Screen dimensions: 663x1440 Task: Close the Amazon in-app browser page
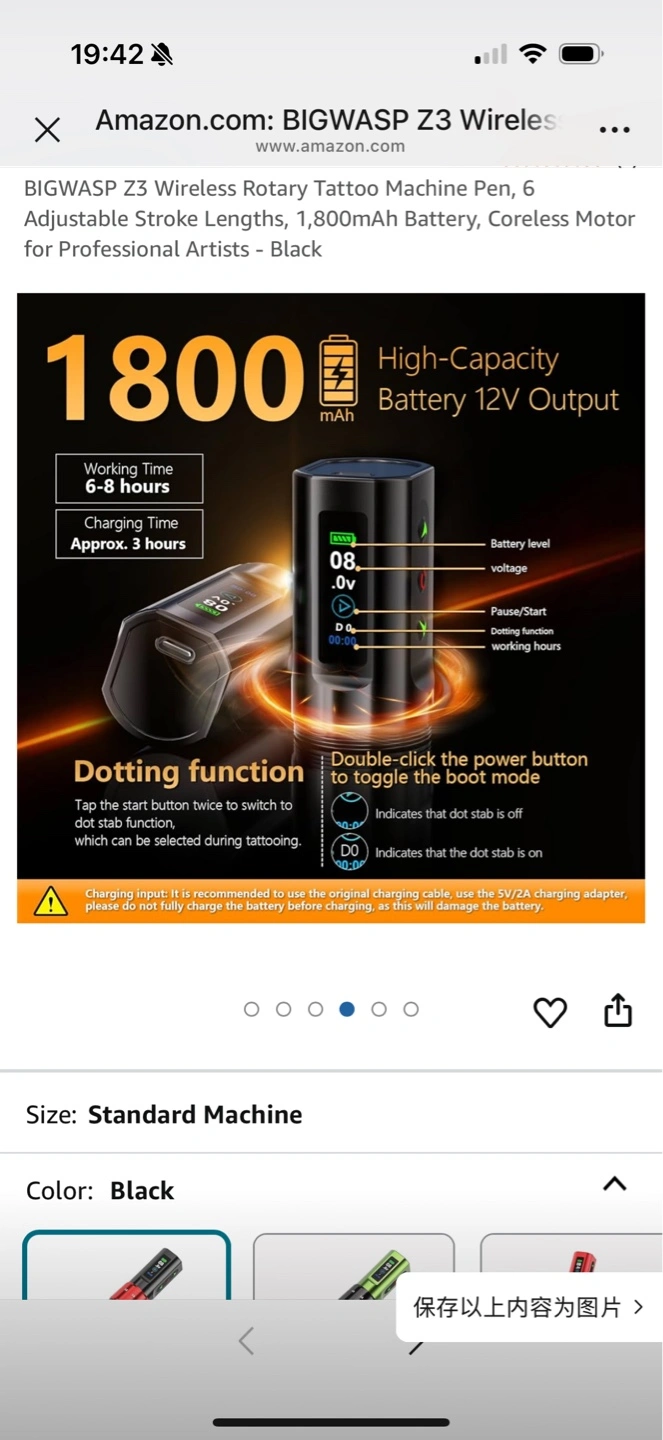(x=47, y=130)
